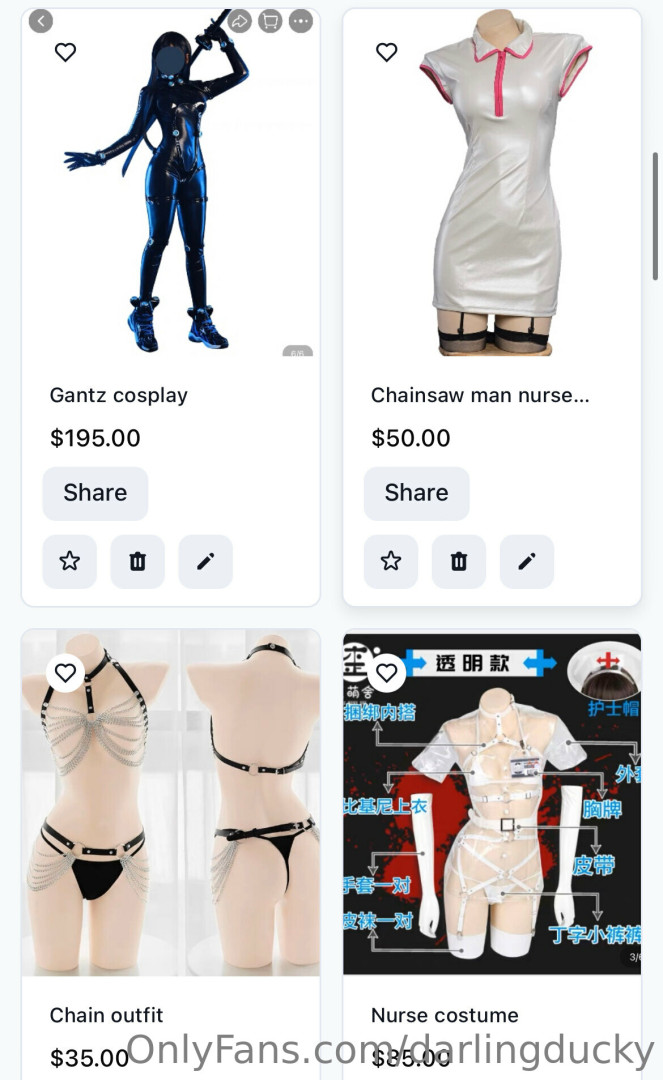Delete the Chainsaw man nurse listing
Viewport: 663px width, 1080px height.
click(459, 561)
